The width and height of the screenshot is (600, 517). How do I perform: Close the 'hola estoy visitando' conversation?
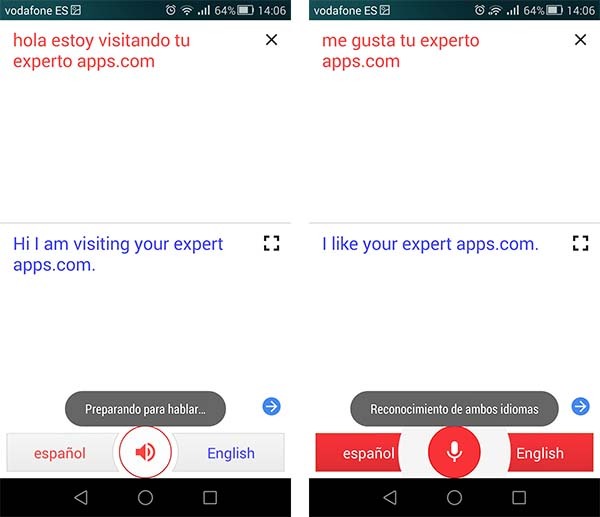coord(271,41)
